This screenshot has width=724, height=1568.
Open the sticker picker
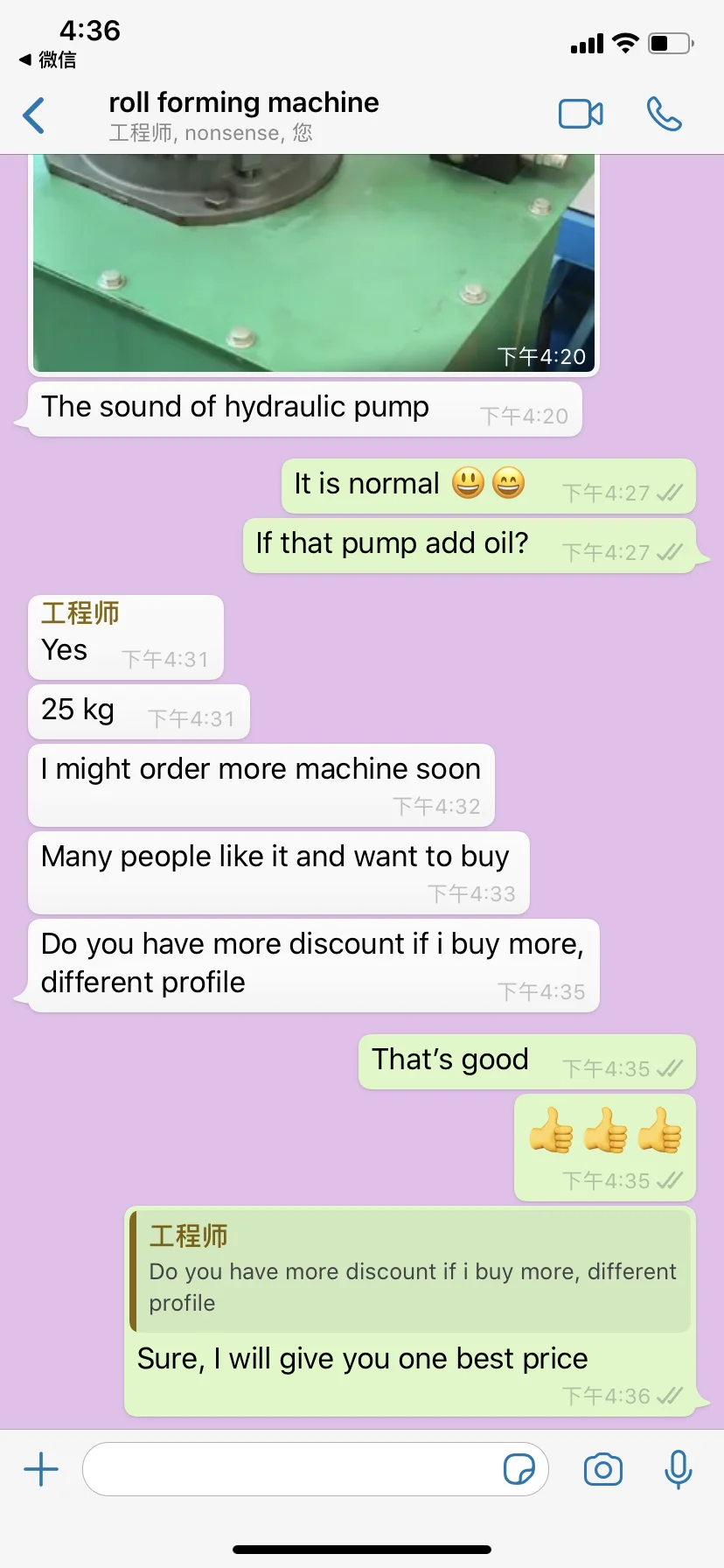[519, 1469]
